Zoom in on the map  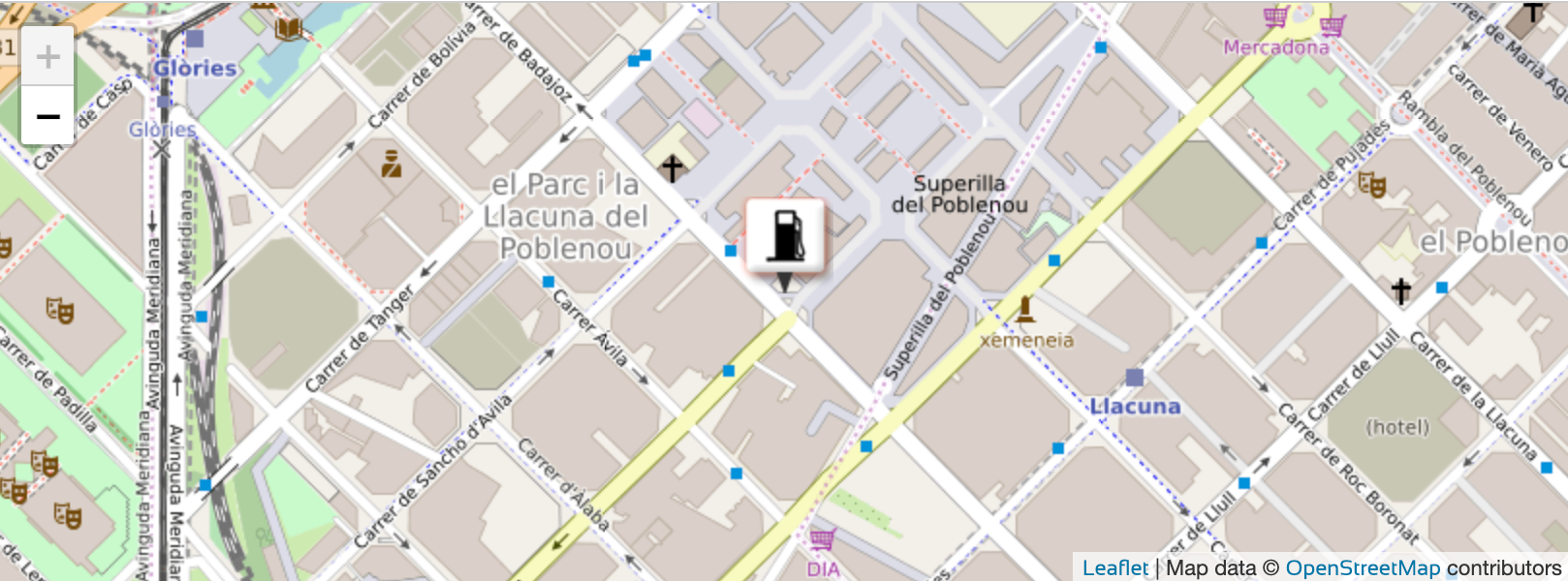pos(47,57)
